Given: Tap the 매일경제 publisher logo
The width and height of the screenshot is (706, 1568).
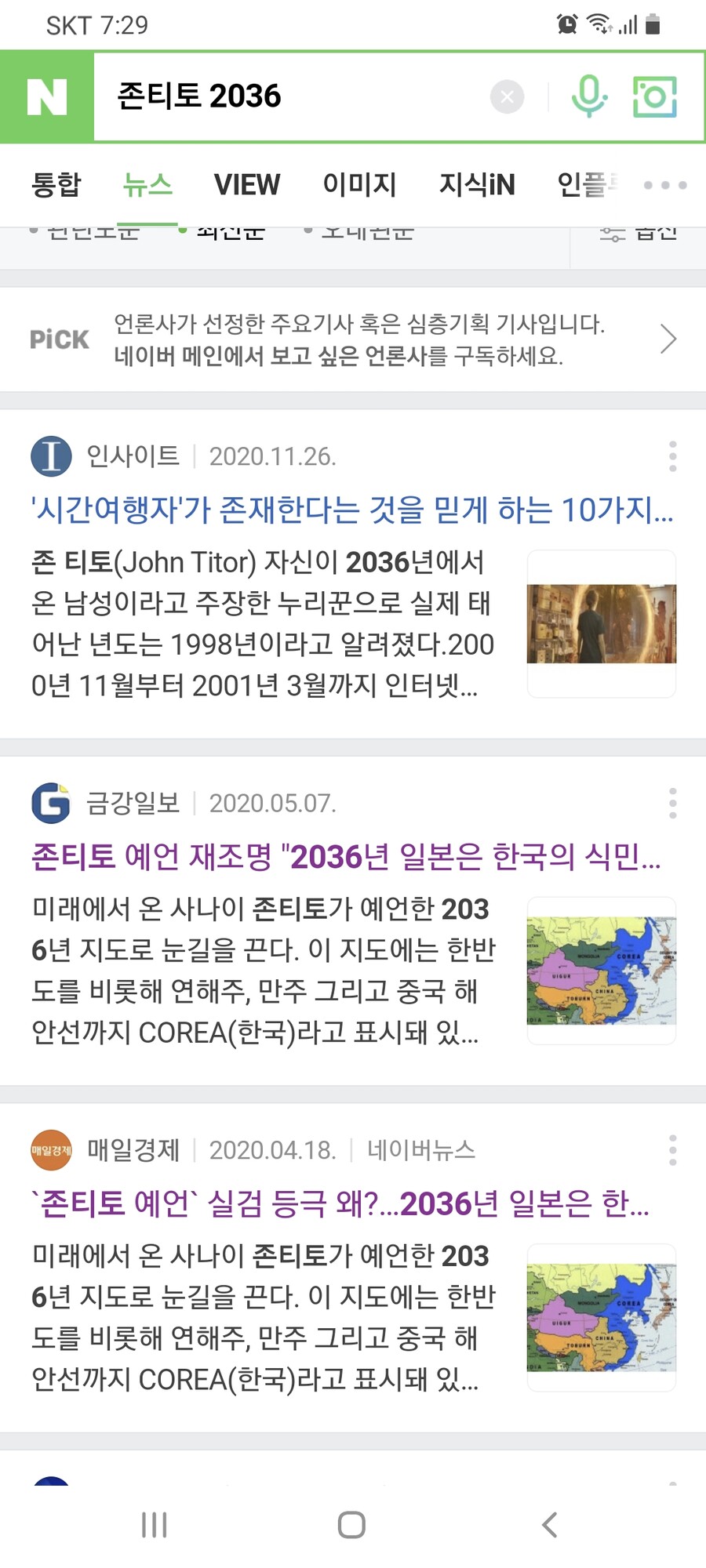Looking at the screenshot, I should [50, 1150].
